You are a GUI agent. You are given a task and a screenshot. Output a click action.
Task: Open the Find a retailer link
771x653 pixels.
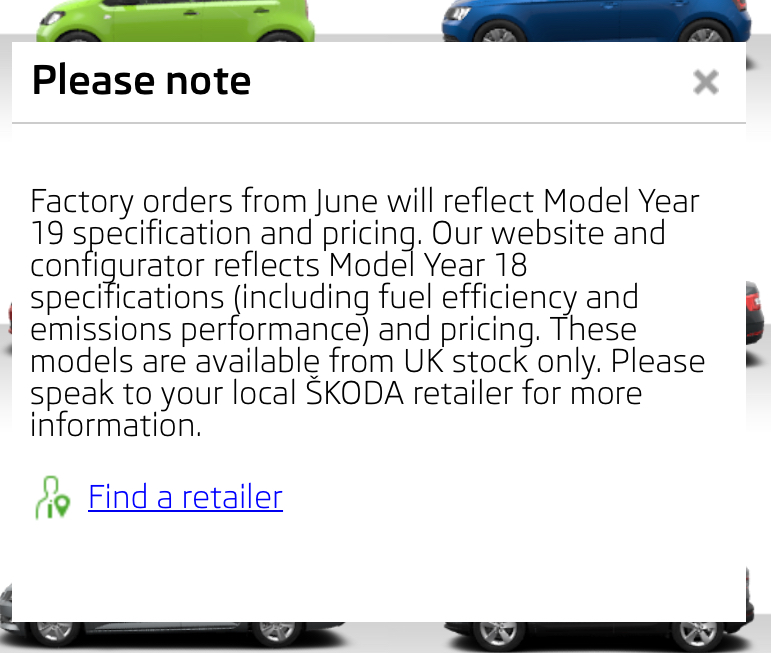pos(185,497)
